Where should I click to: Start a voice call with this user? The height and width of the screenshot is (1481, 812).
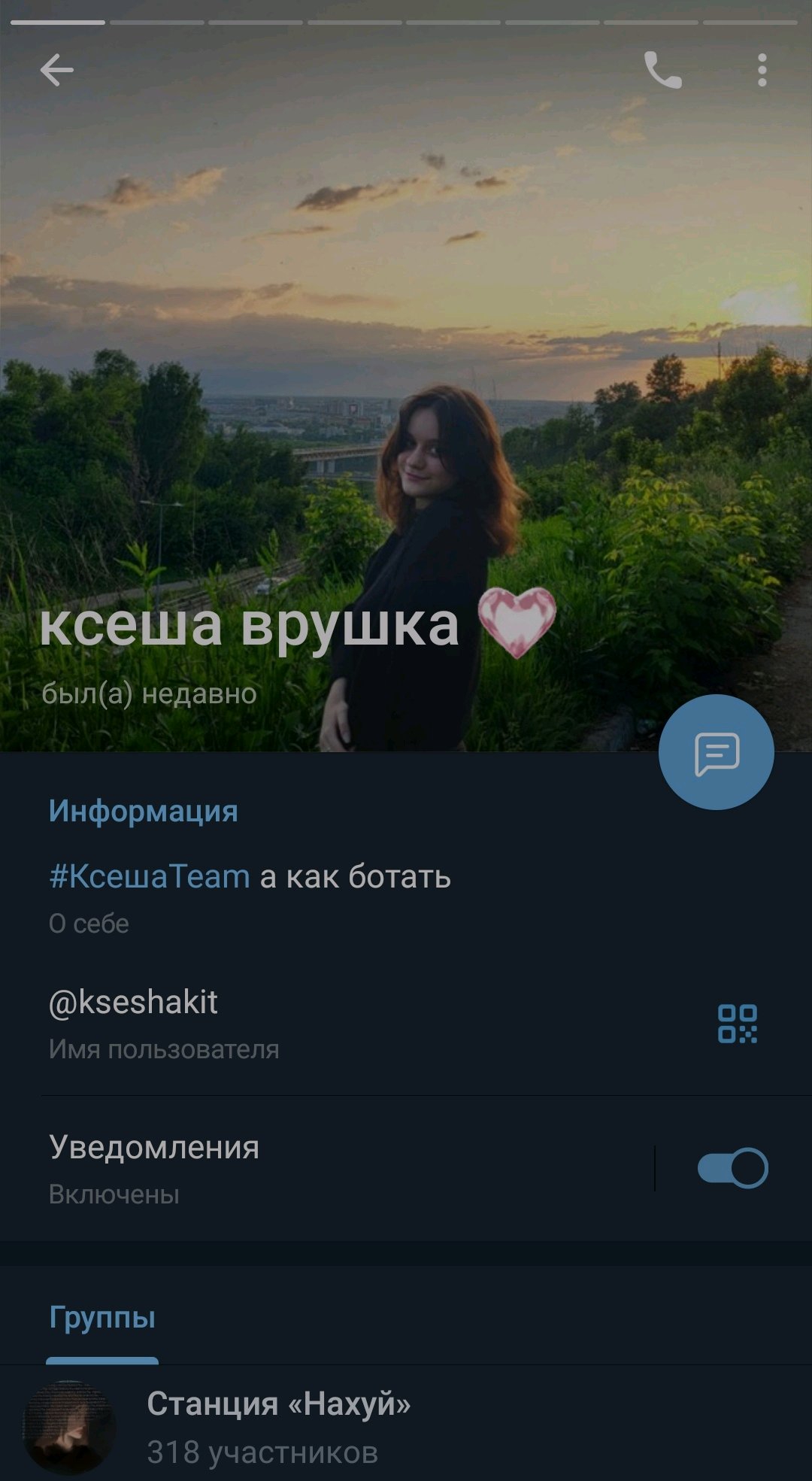[663, 71]
